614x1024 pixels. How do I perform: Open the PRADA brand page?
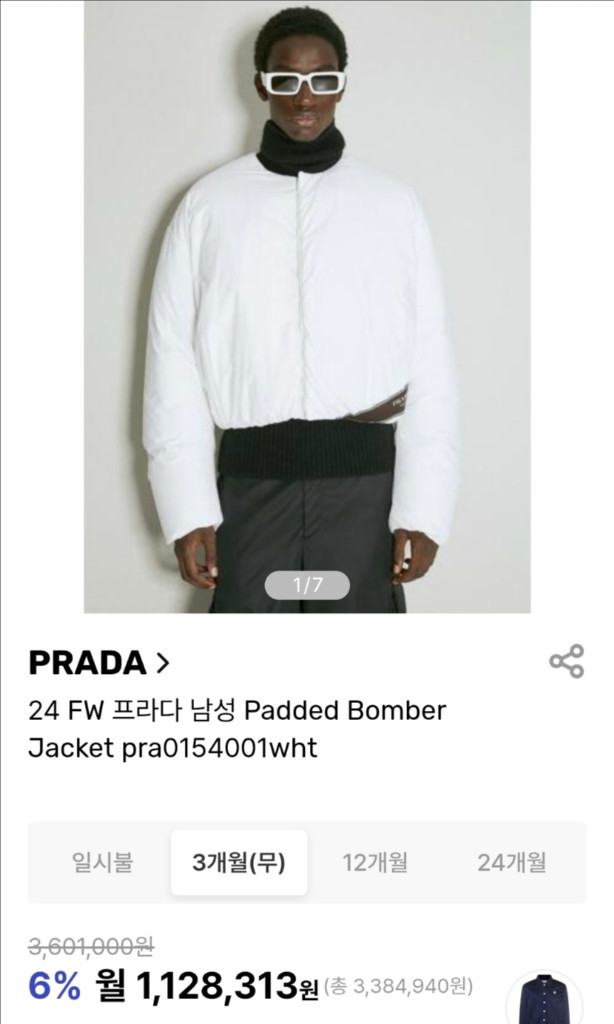click(x=100, y=662)
